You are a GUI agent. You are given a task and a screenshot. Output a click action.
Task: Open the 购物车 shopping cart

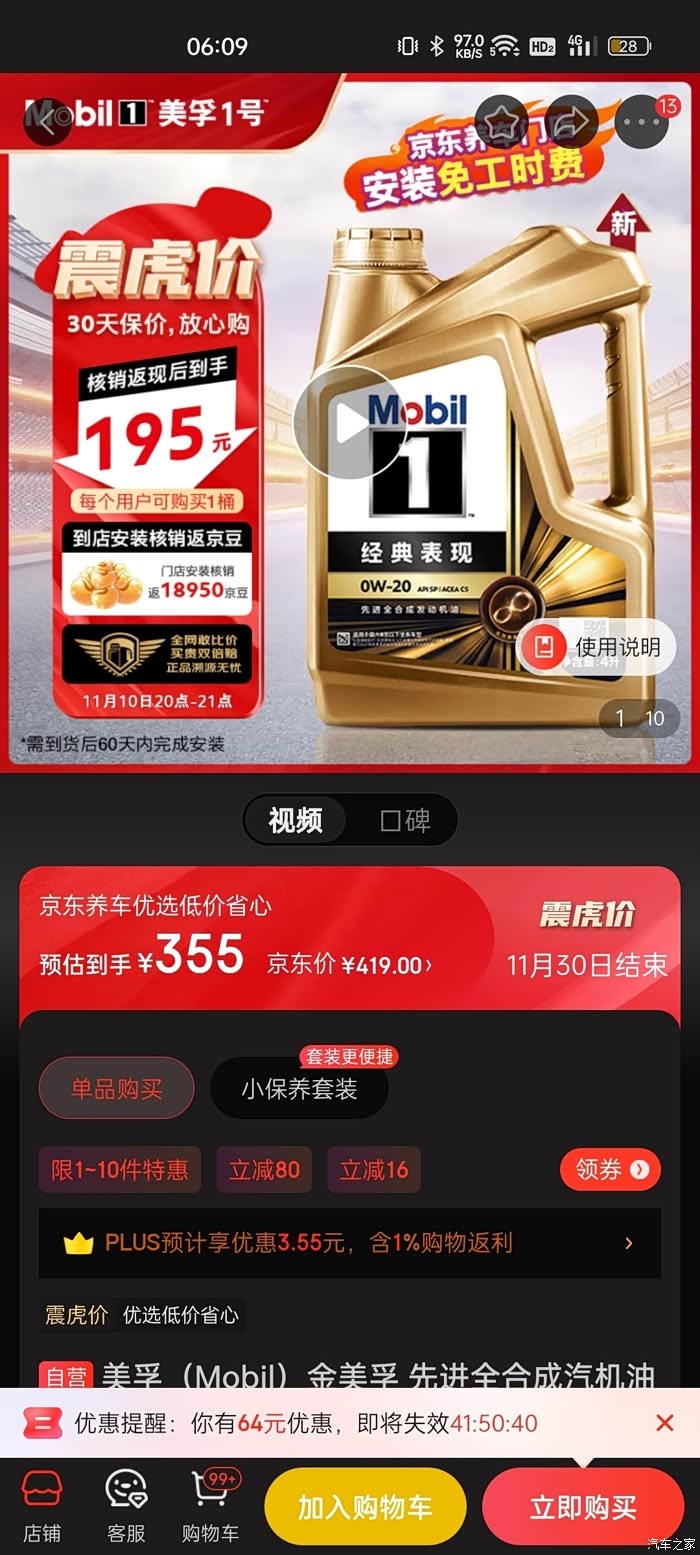(211, 1505)
